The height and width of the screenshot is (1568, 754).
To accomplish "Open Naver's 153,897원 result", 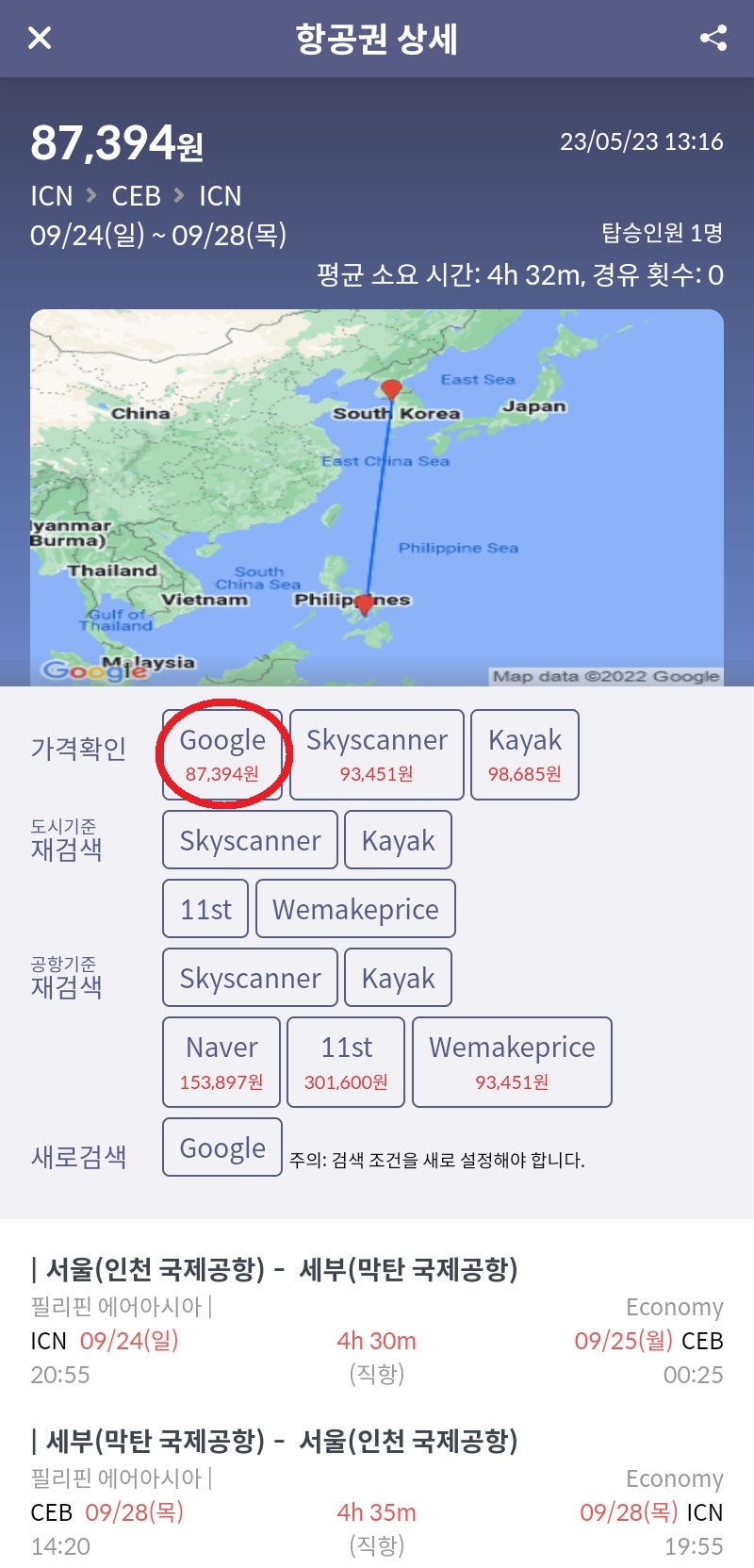I will [x=221, y=1062].
